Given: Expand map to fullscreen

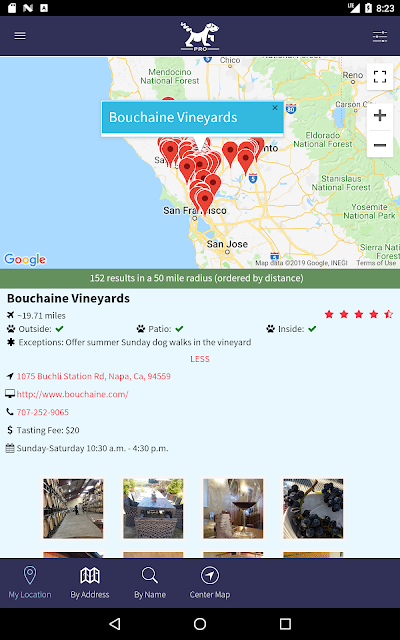Looking at the screenshot, I should [x=380, y=77].
